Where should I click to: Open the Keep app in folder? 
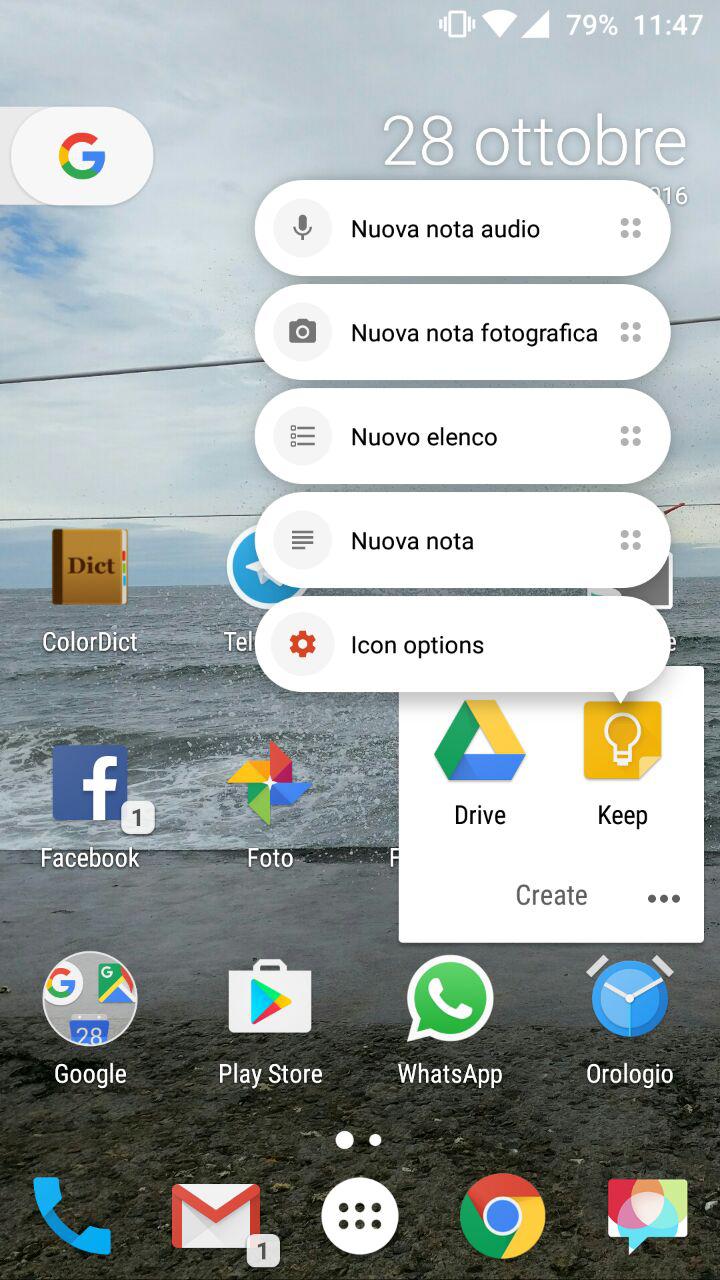pos(622,762)
